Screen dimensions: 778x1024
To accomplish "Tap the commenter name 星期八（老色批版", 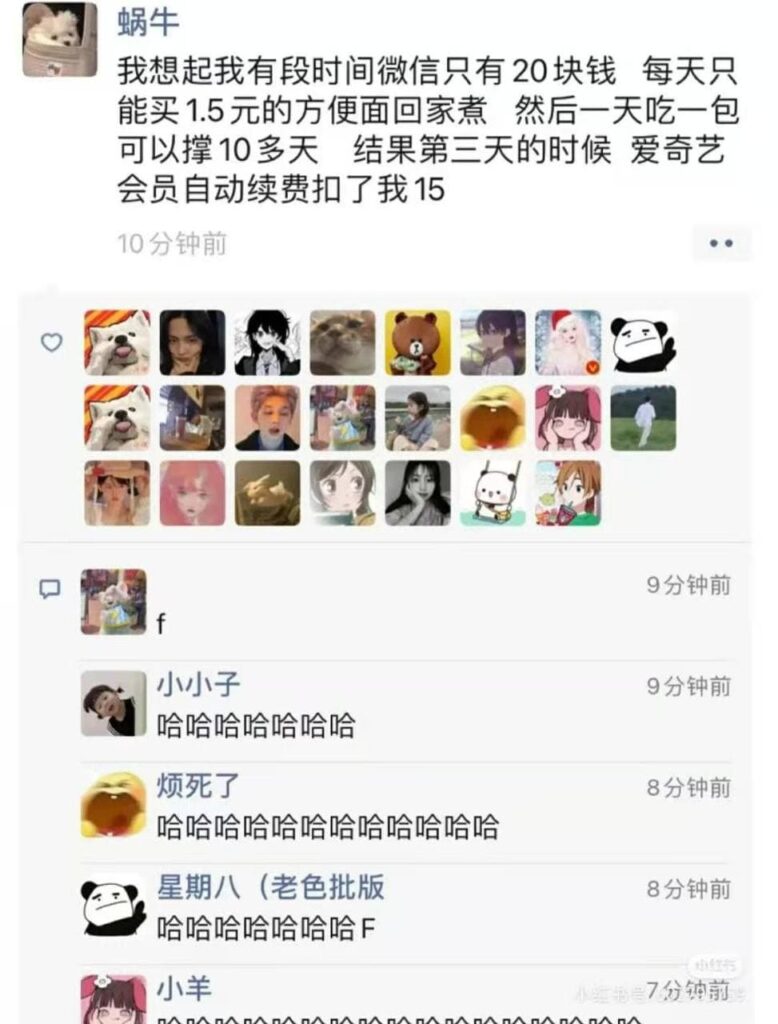I will pos(270,887).
